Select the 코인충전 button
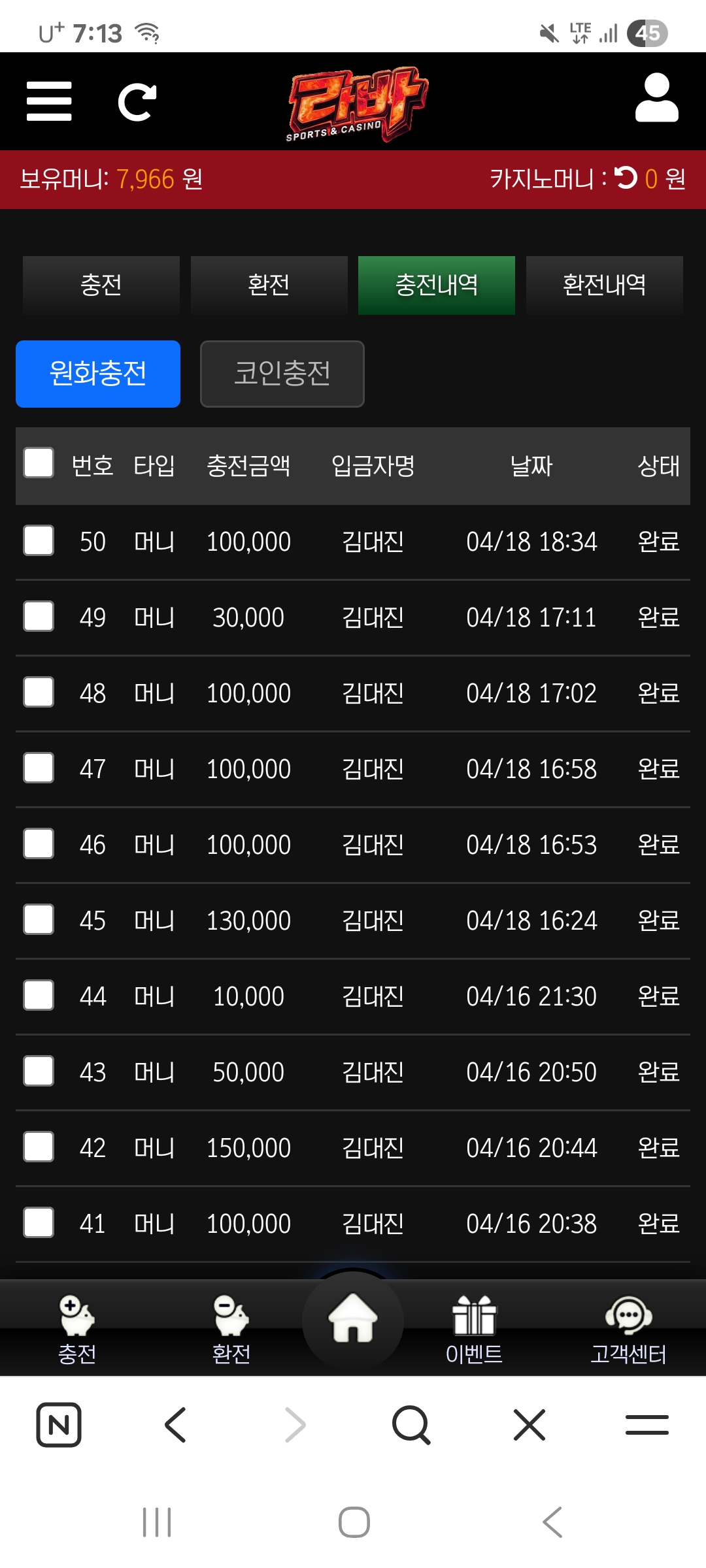This screenshot has height=1568, width=706. 282,374
